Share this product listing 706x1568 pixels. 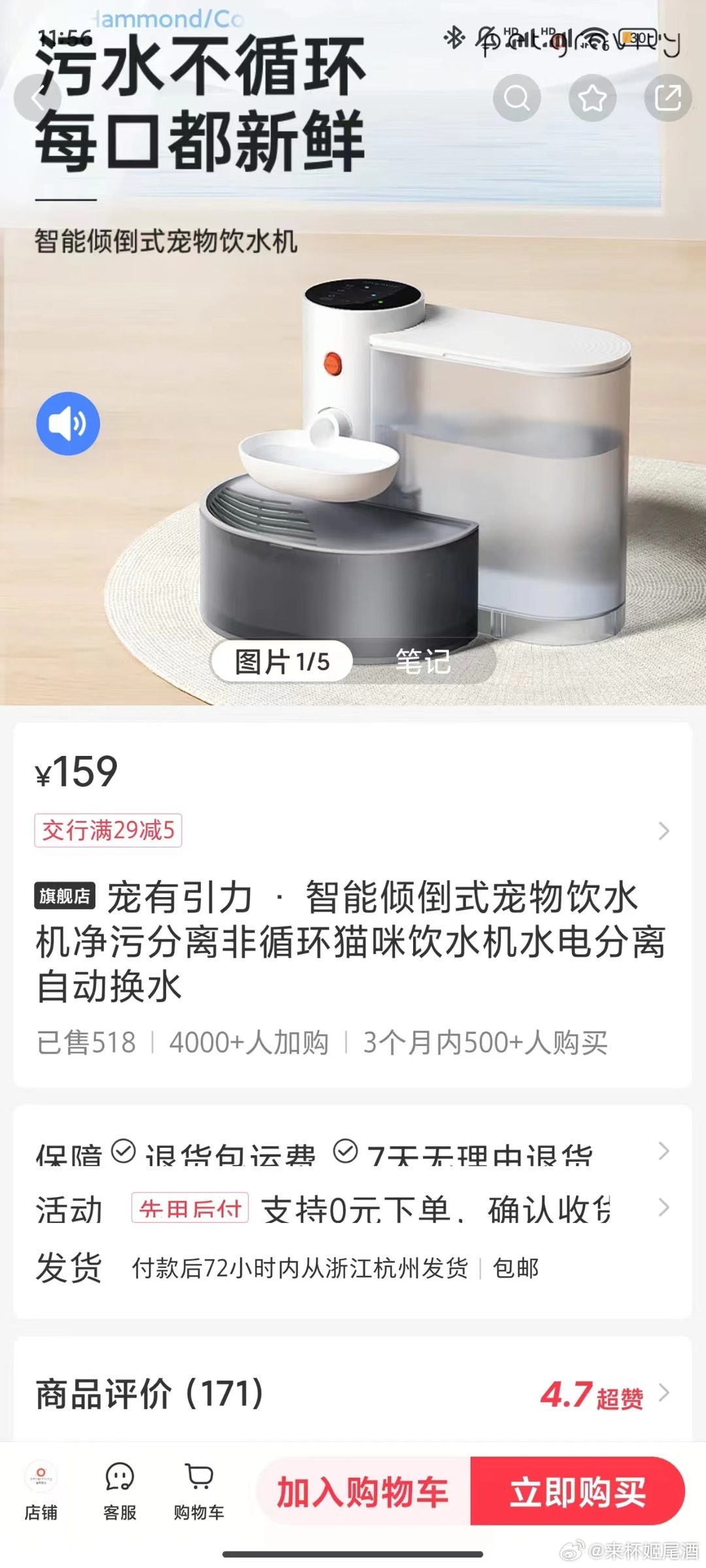(667, 98)
